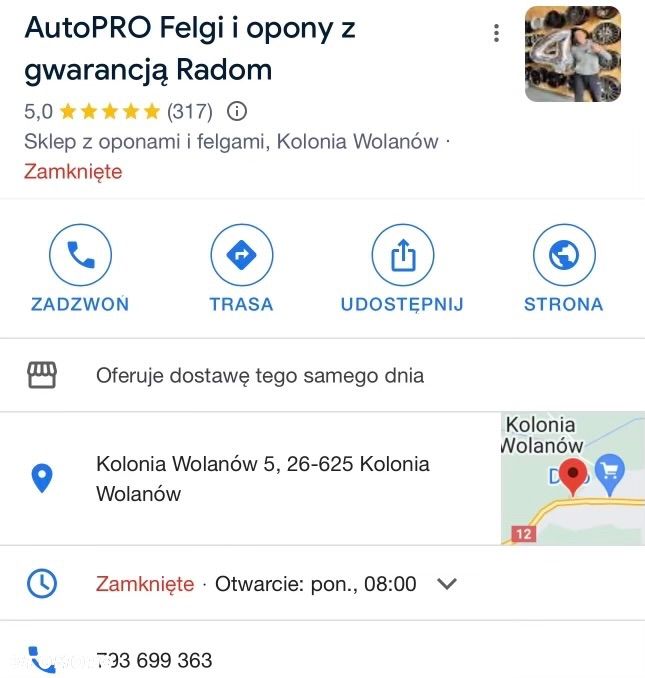
Task: Open the map preview thumbnail
Action: [x=572, y=478]
